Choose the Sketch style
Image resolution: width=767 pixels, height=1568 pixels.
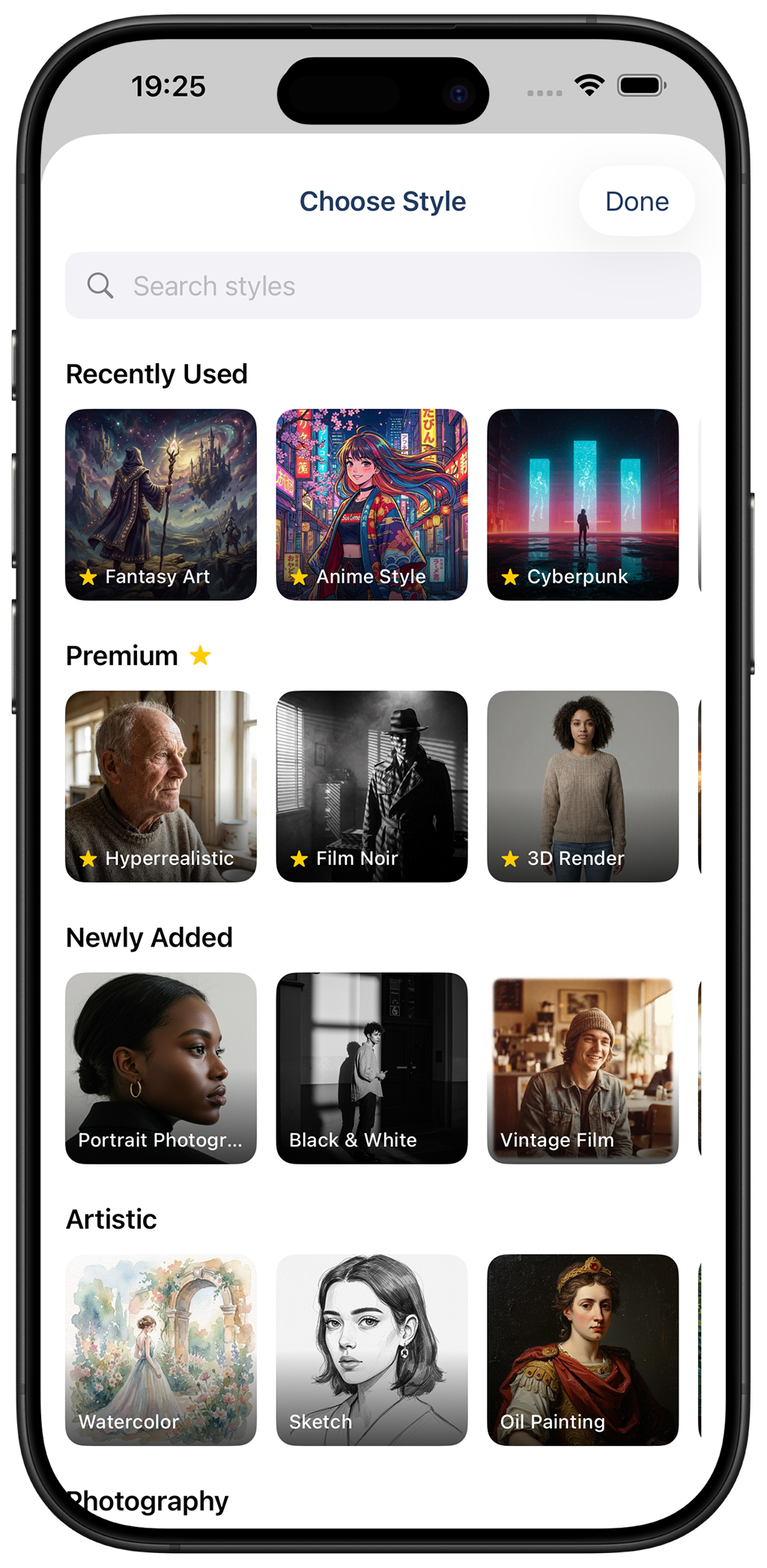(x=372, y=1349)
